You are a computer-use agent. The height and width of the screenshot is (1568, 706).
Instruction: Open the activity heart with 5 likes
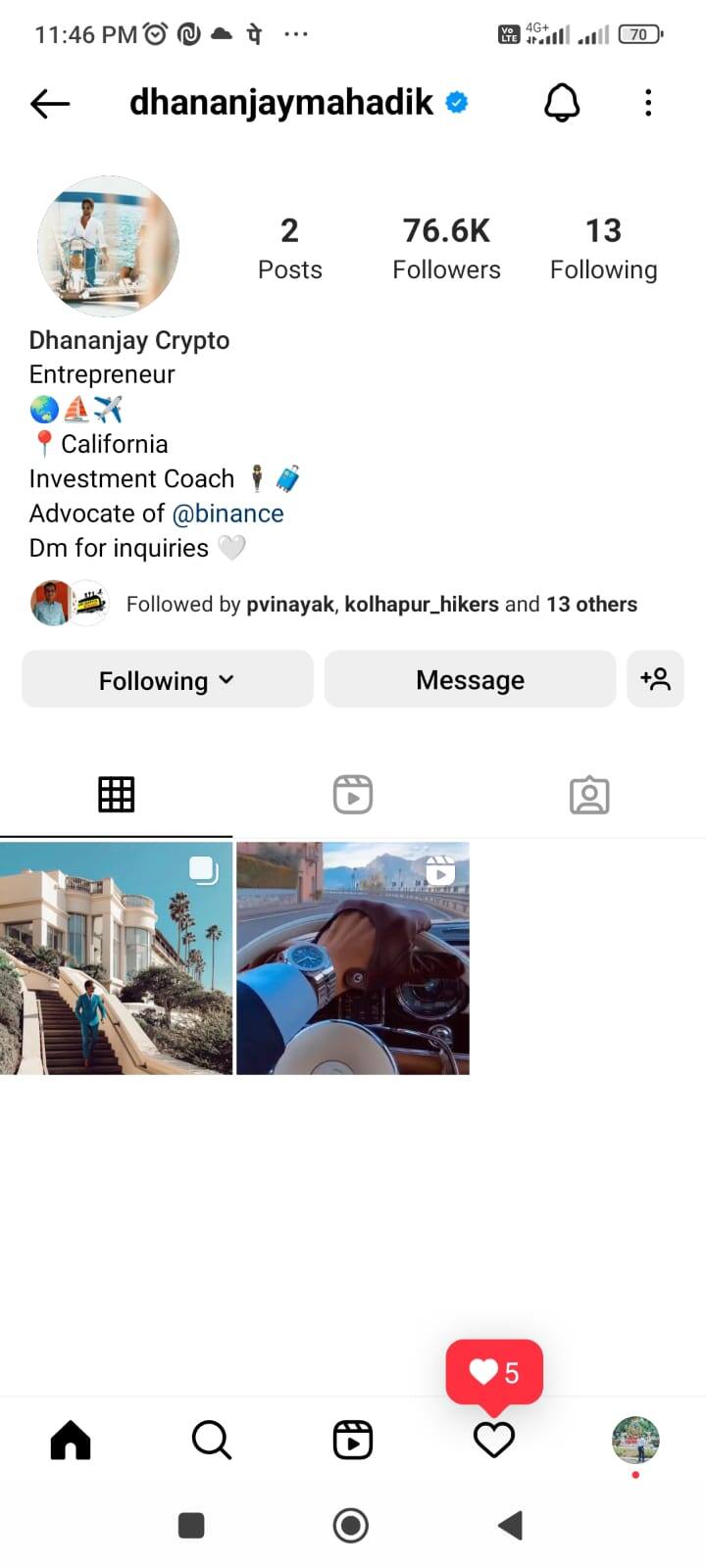(493, 1440)
